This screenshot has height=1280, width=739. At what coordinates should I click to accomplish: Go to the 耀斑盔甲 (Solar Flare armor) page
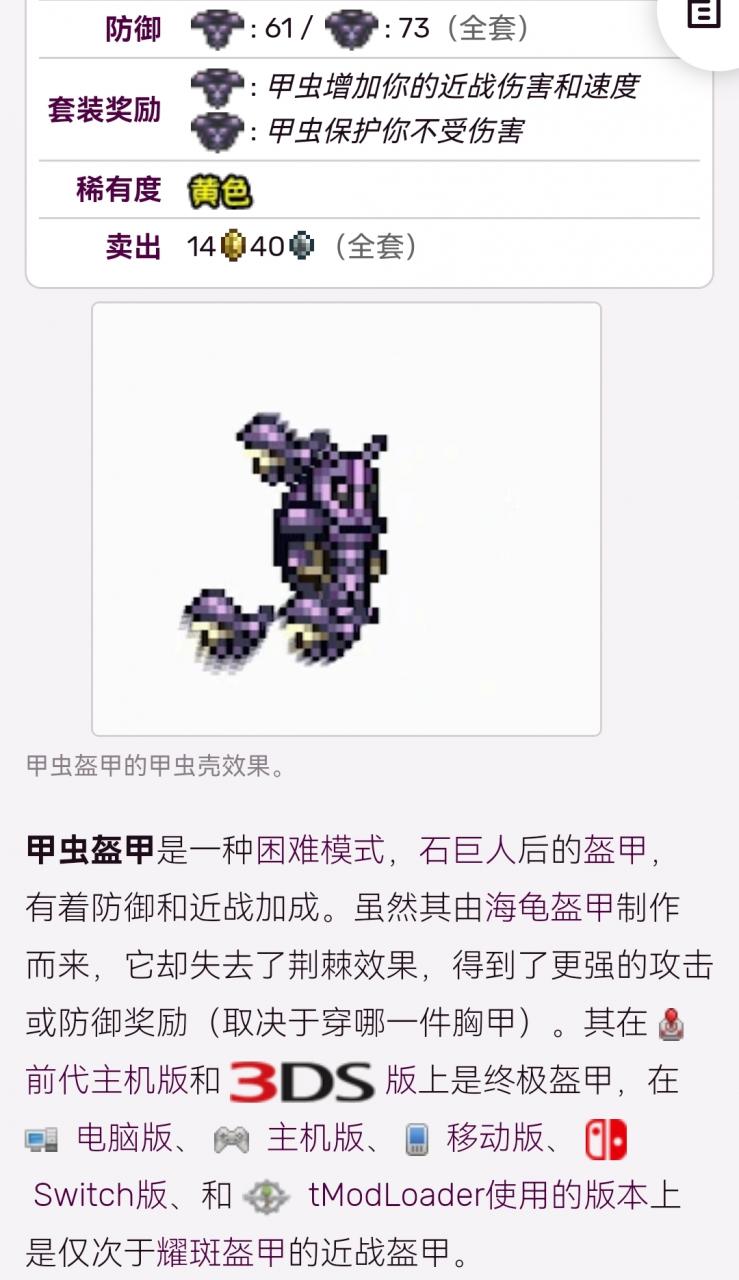[x=220, y=1252]
